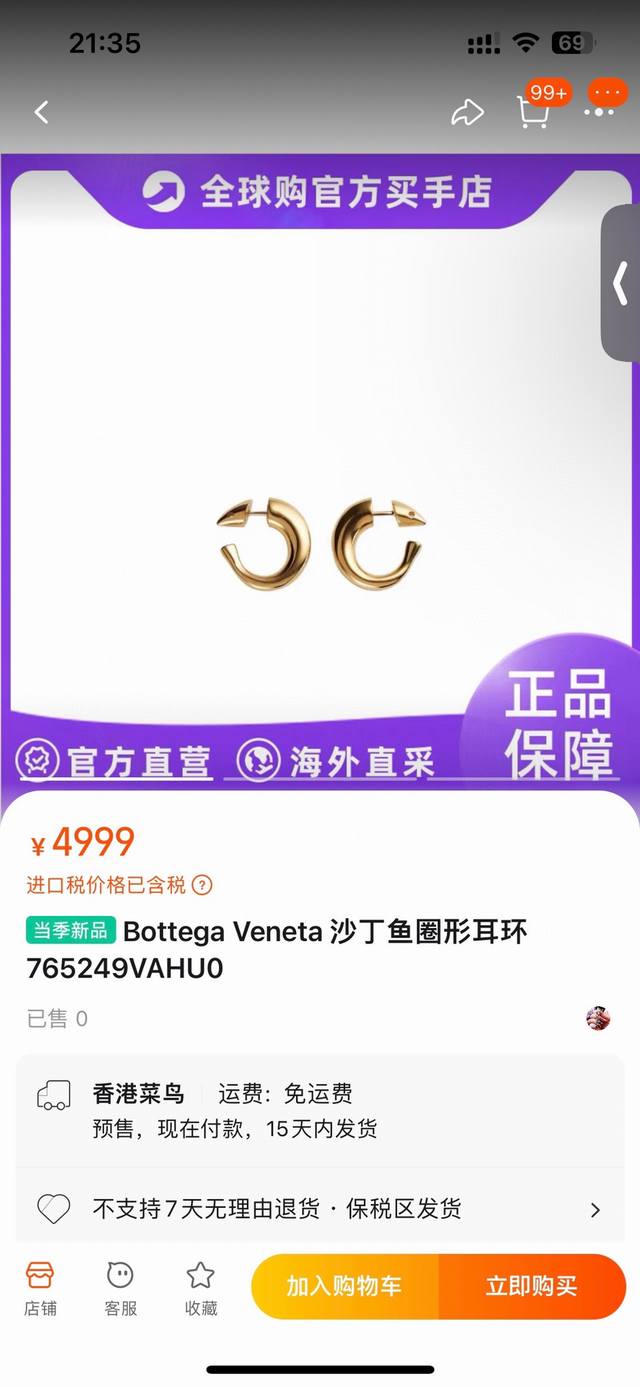Expand the side panel arrow tab
640x1387 pixels.
tap(621, 283)
